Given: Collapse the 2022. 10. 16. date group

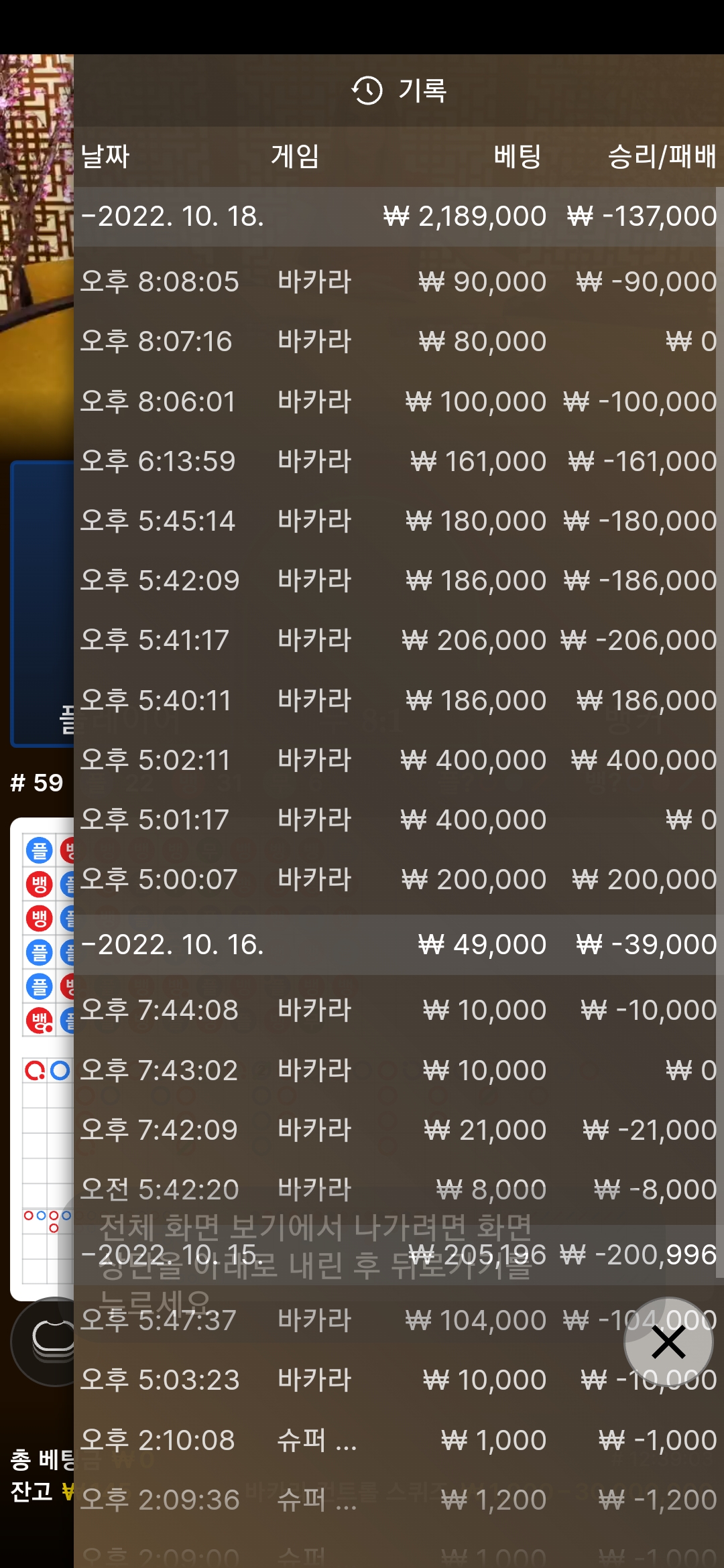Looking at the screenshot, I should click(x=173, y=945).
